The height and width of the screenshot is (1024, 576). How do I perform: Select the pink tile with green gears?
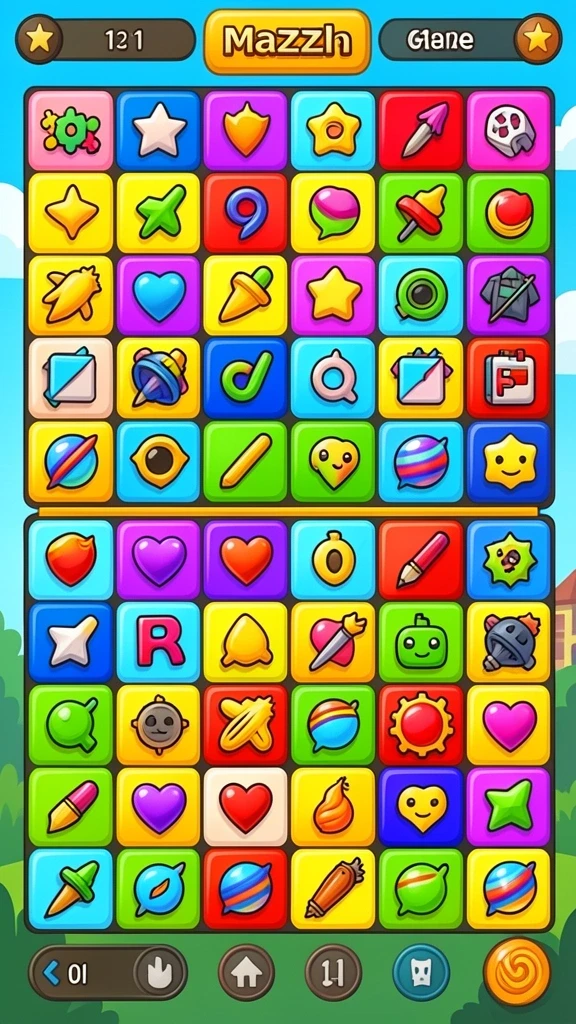click(x=71, y=130)
